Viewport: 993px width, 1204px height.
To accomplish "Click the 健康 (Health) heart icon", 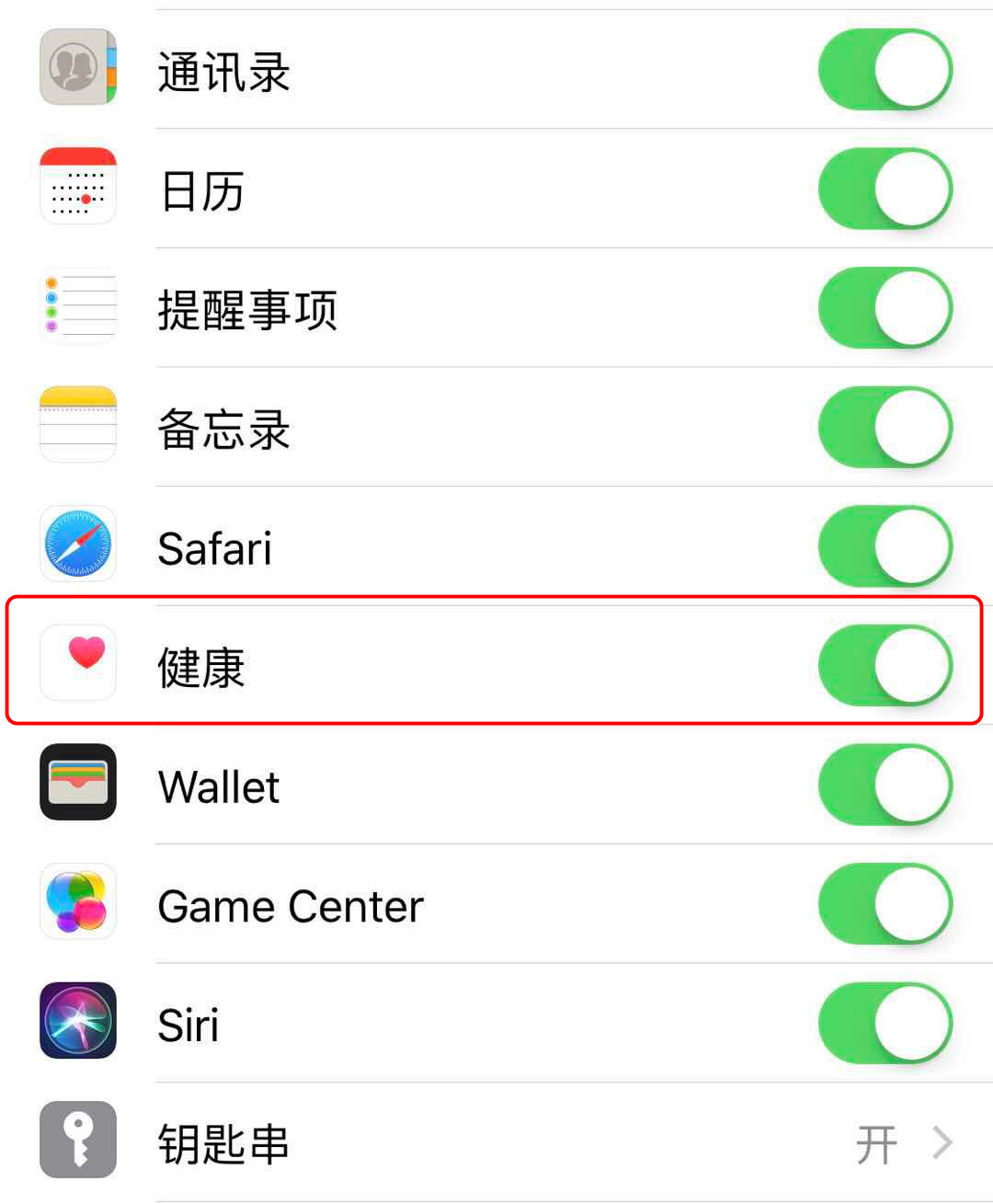I will pos(77,664).
